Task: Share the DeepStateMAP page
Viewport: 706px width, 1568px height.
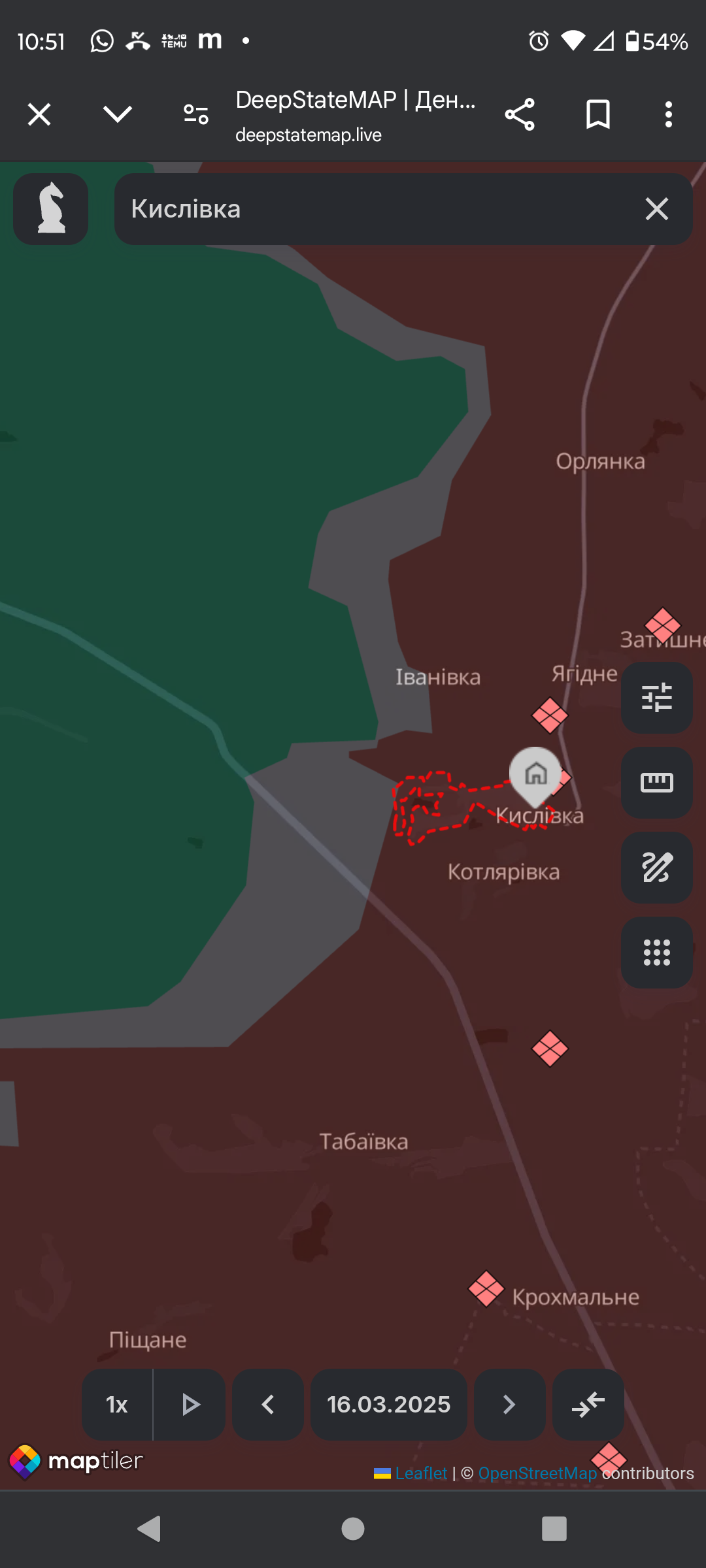Action: 520,115
